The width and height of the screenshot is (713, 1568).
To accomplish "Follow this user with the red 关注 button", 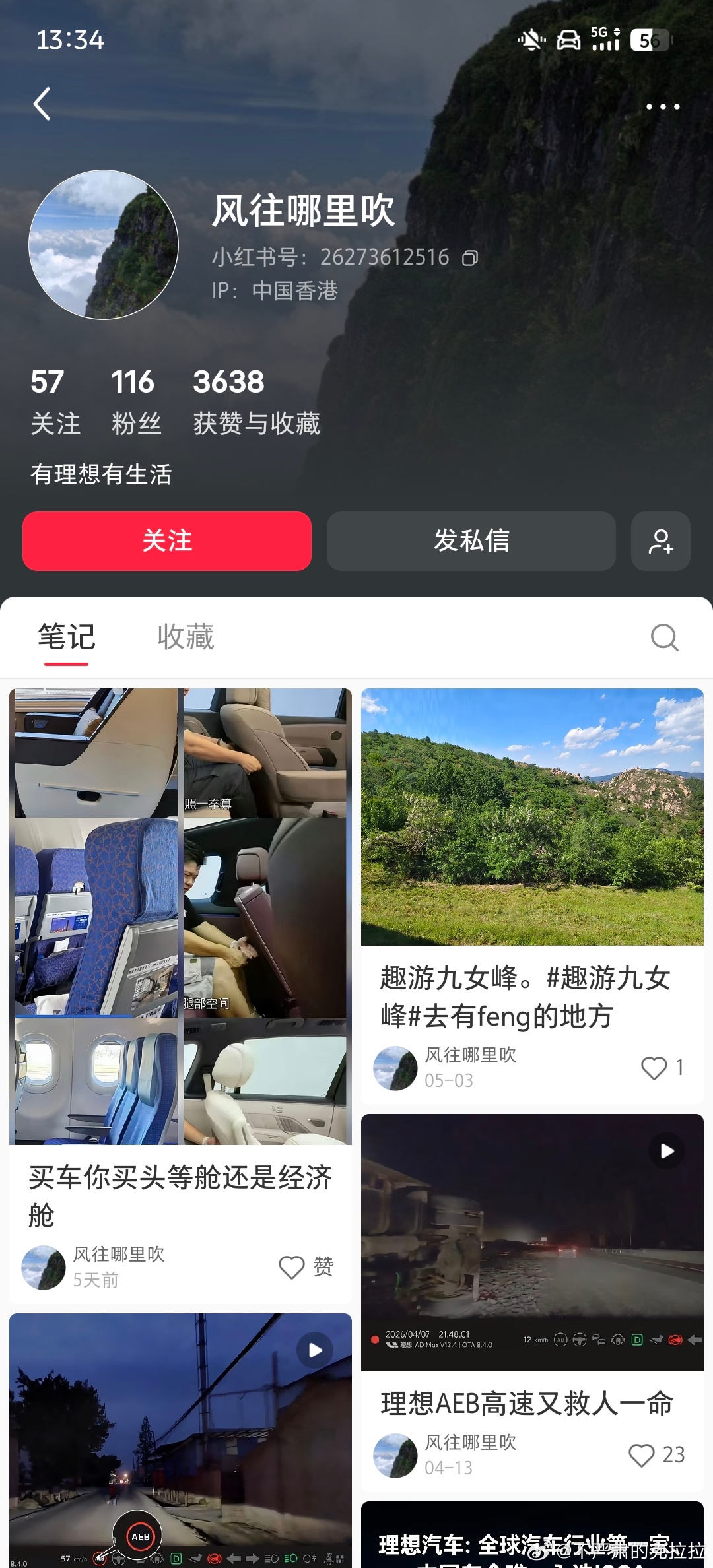I will 167,541.
